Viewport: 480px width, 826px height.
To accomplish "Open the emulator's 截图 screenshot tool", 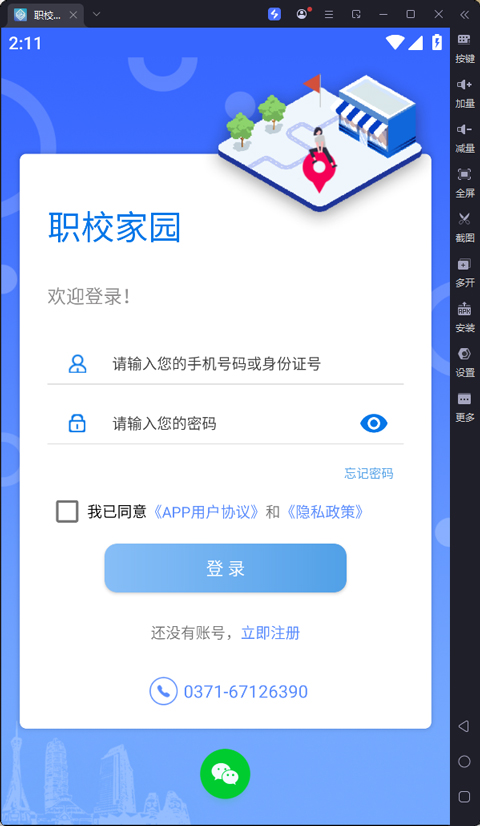I will (x=465, y=227).
